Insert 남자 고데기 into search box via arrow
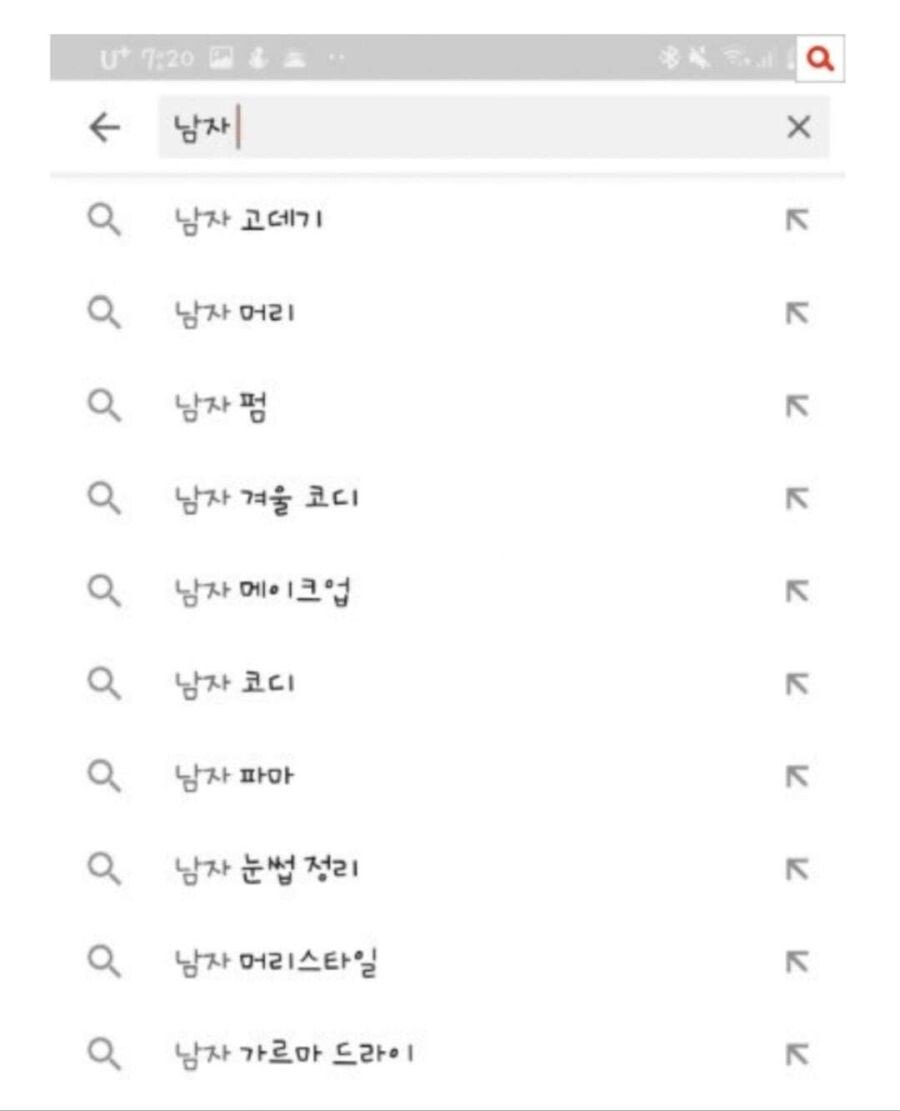Image resolution: width=900 pixels, height=1111 pixels. pyautogui.click(x=796, y=221)
